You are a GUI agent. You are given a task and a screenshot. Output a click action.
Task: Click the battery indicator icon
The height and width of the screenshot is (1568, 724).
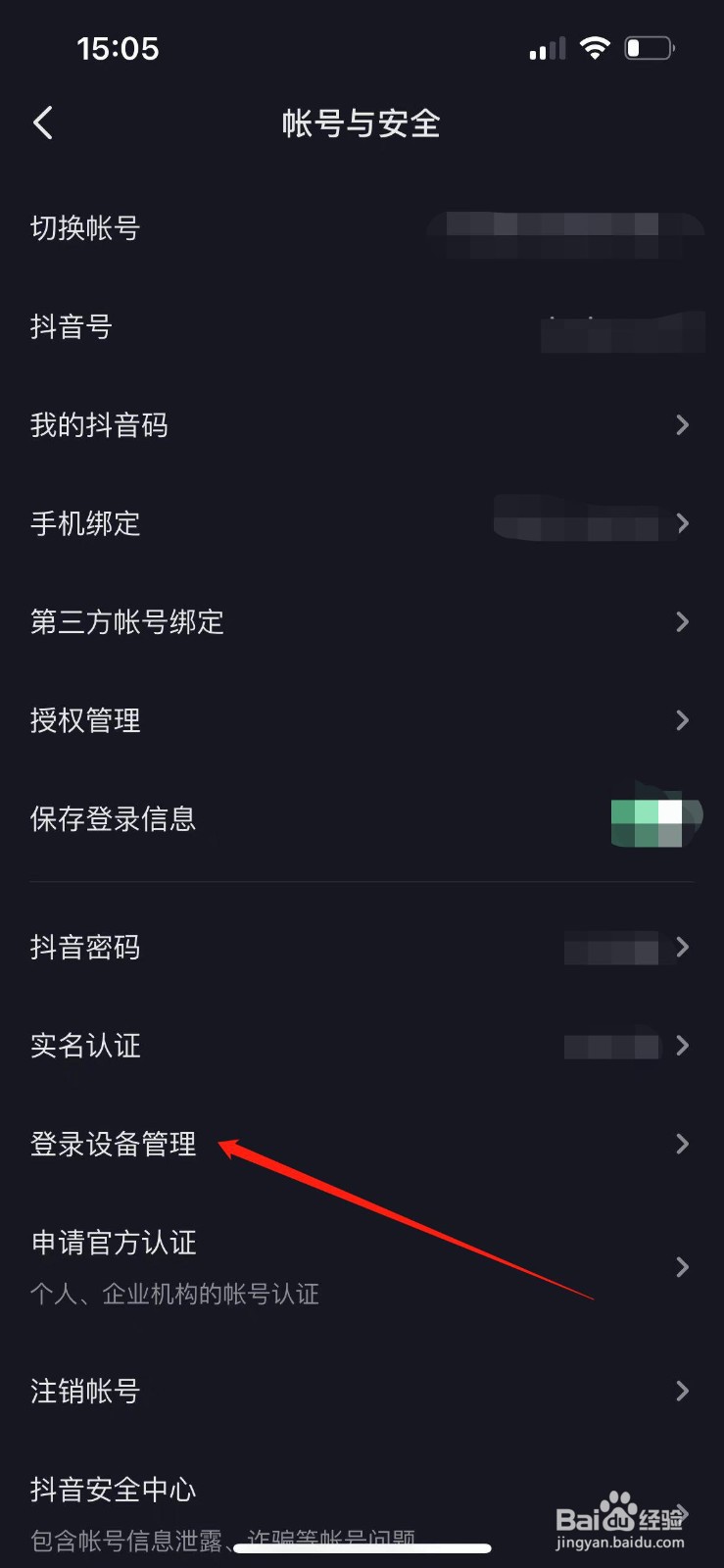650,47
